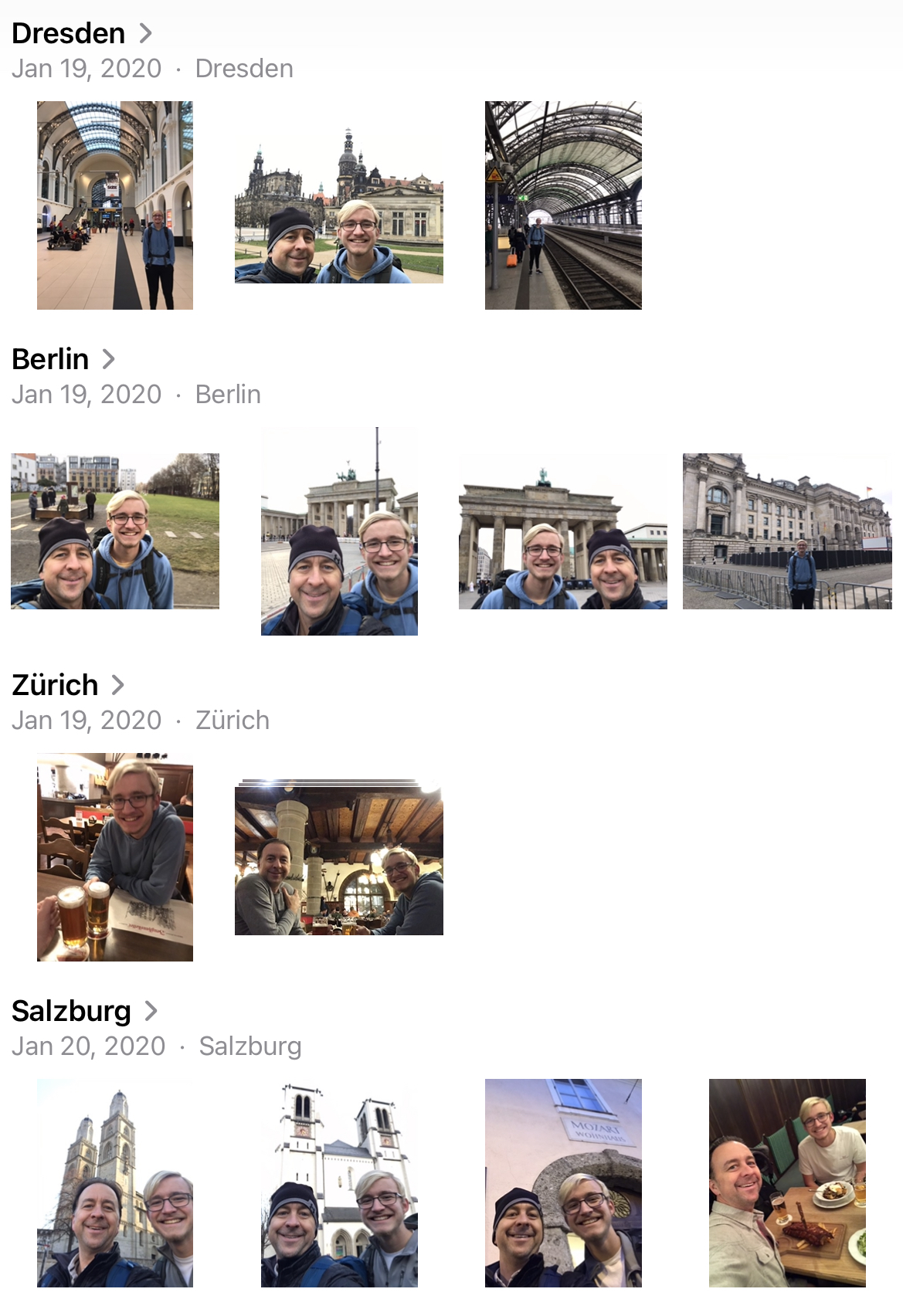Open the Zürich album header

68,685
